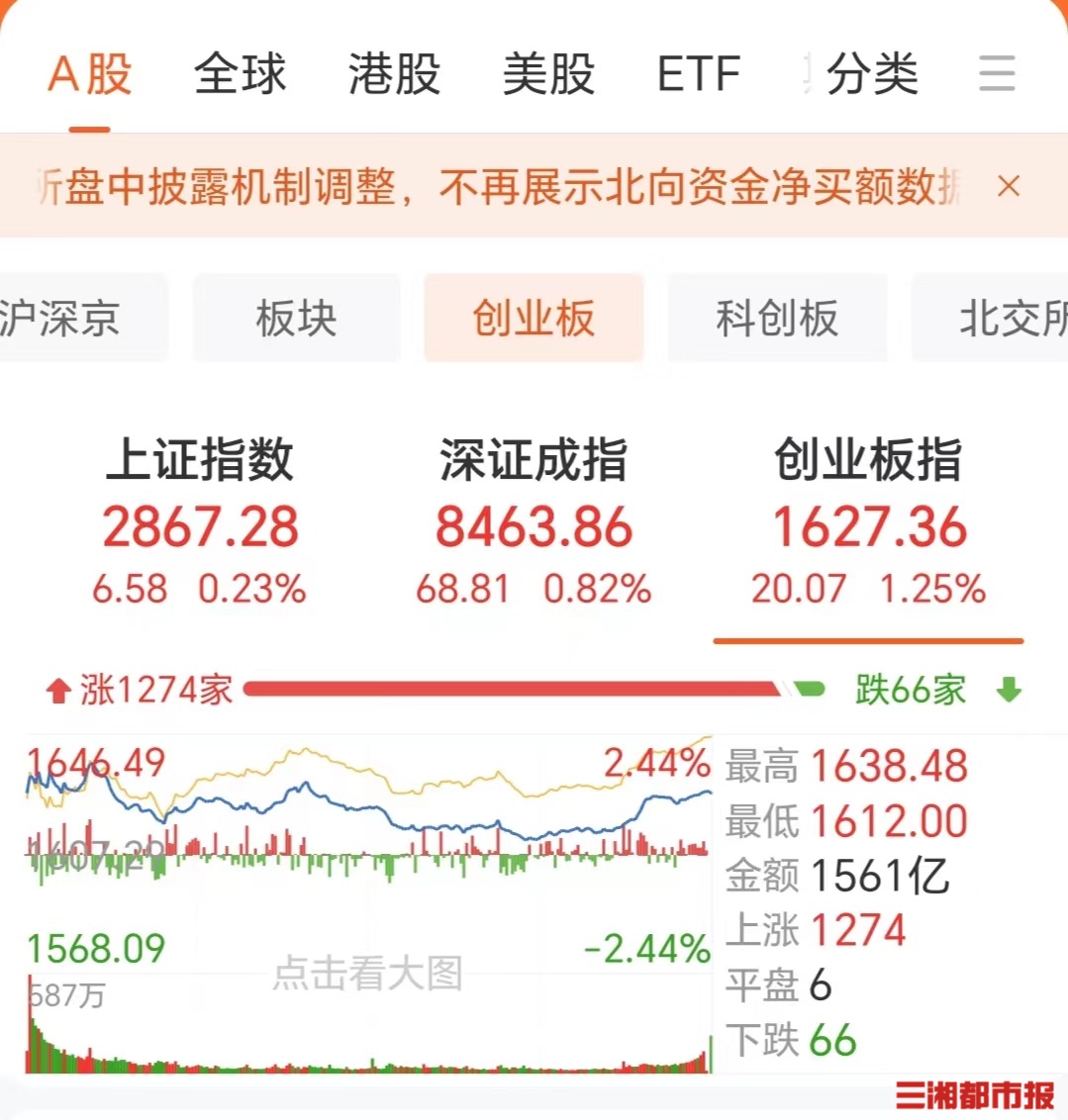This screenshot has width=1068, height=1120.
Task: Switch to the 全球 tab
Action: pyautogui.click(x=240, y=74)
